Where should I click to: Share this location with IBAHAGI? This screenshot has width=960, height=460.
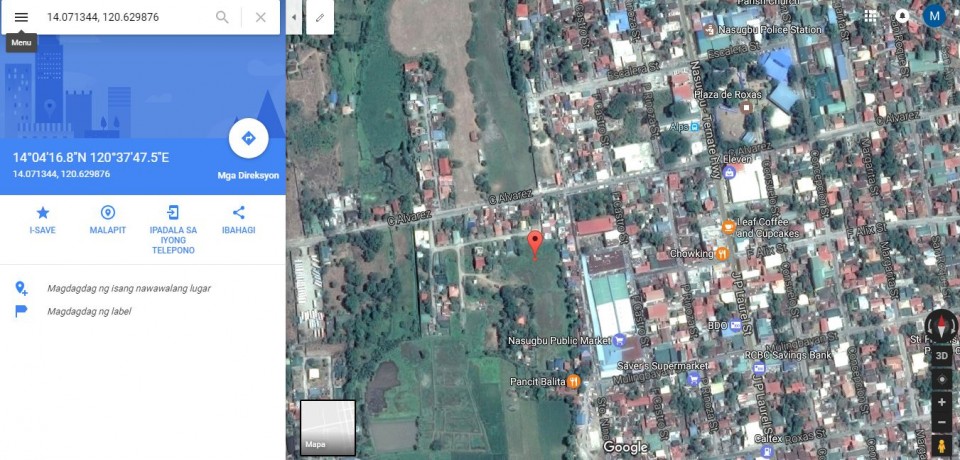pyautogui.click(x=238, y=219)
